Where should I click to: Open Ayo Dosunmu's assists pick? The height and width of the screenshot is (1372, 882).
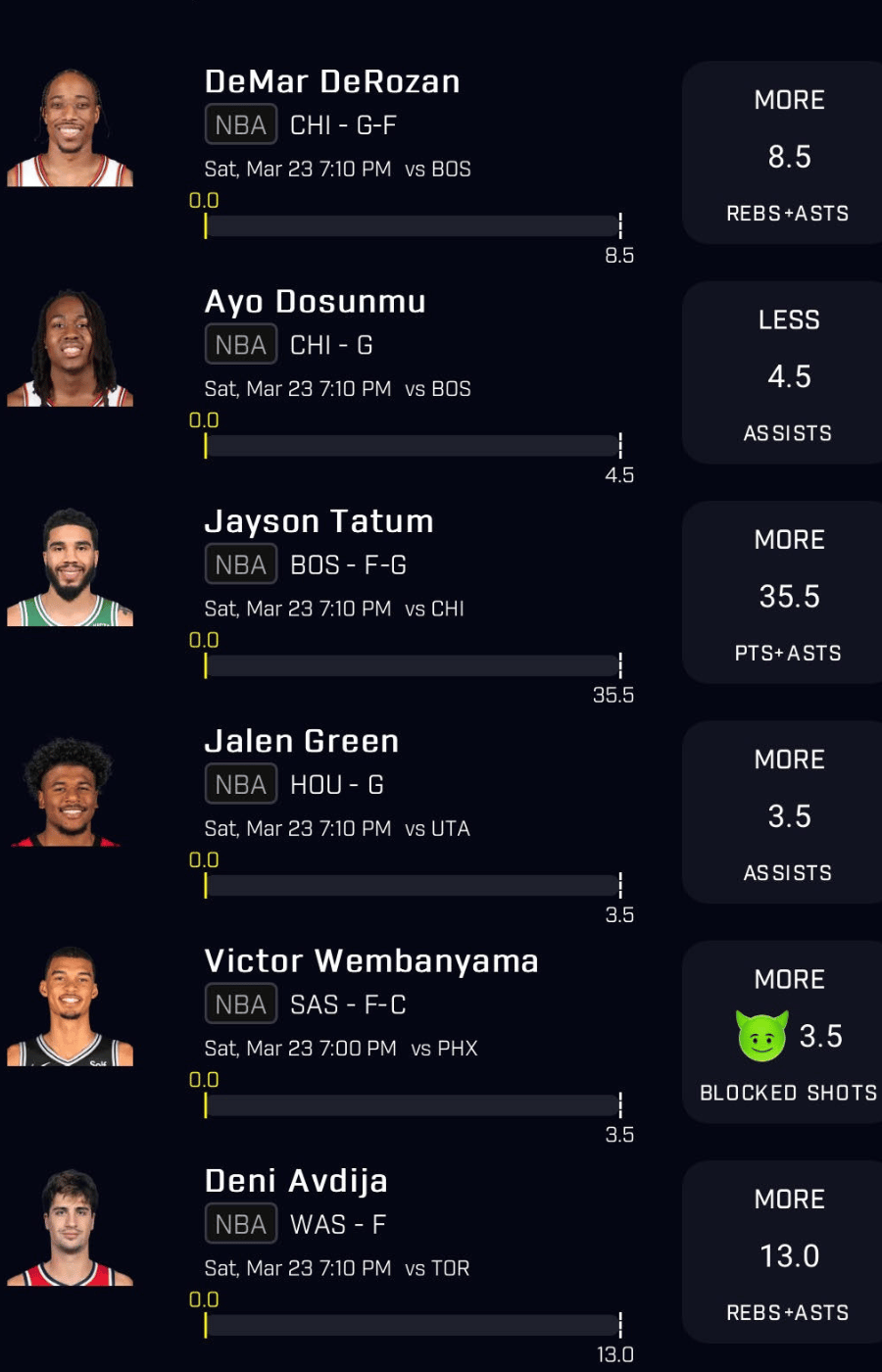787,373
